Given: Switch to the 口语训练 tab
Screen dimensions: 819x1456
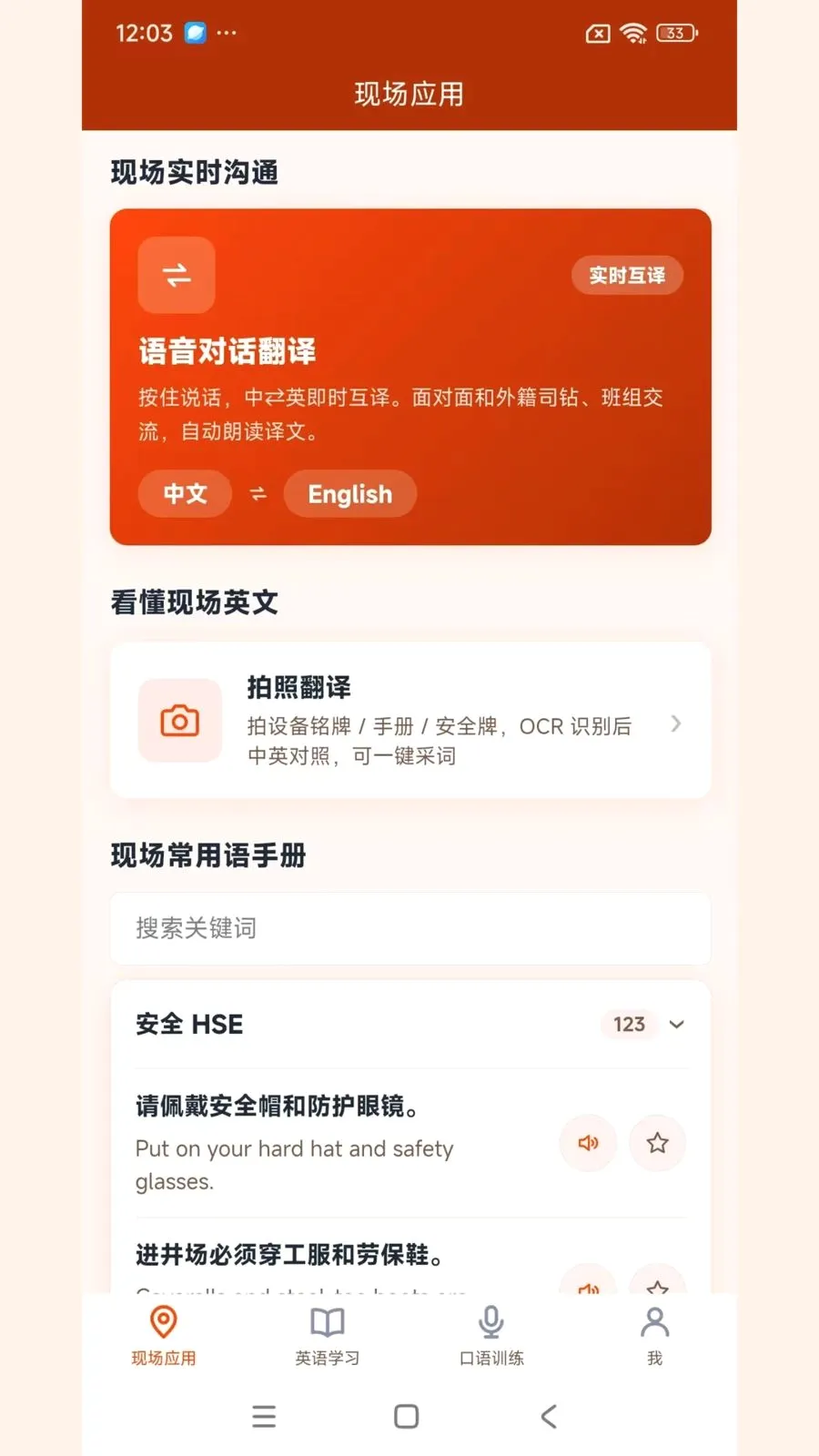Looking at the screenshot, I should [491, 1336].
